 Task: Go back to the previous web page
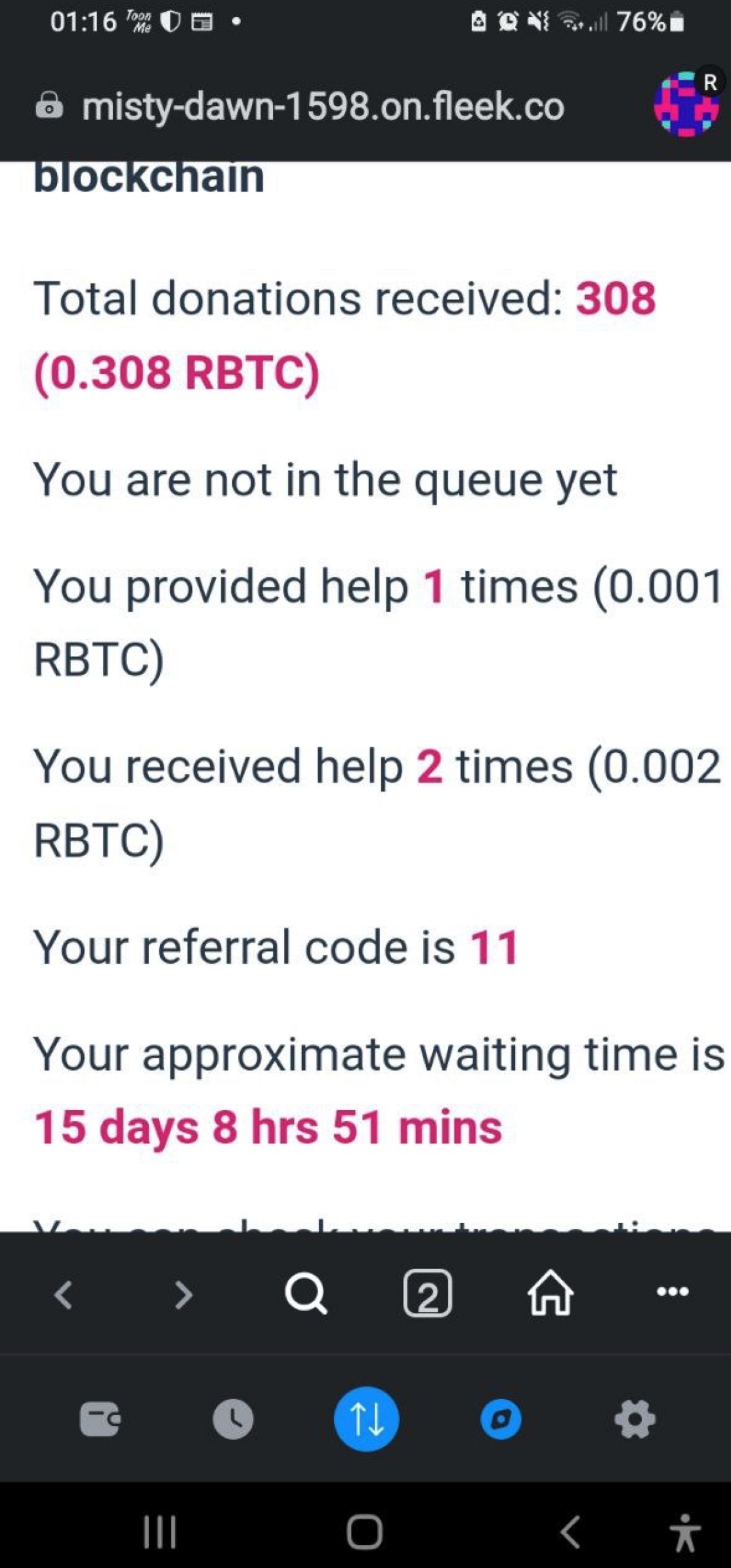63,1295
